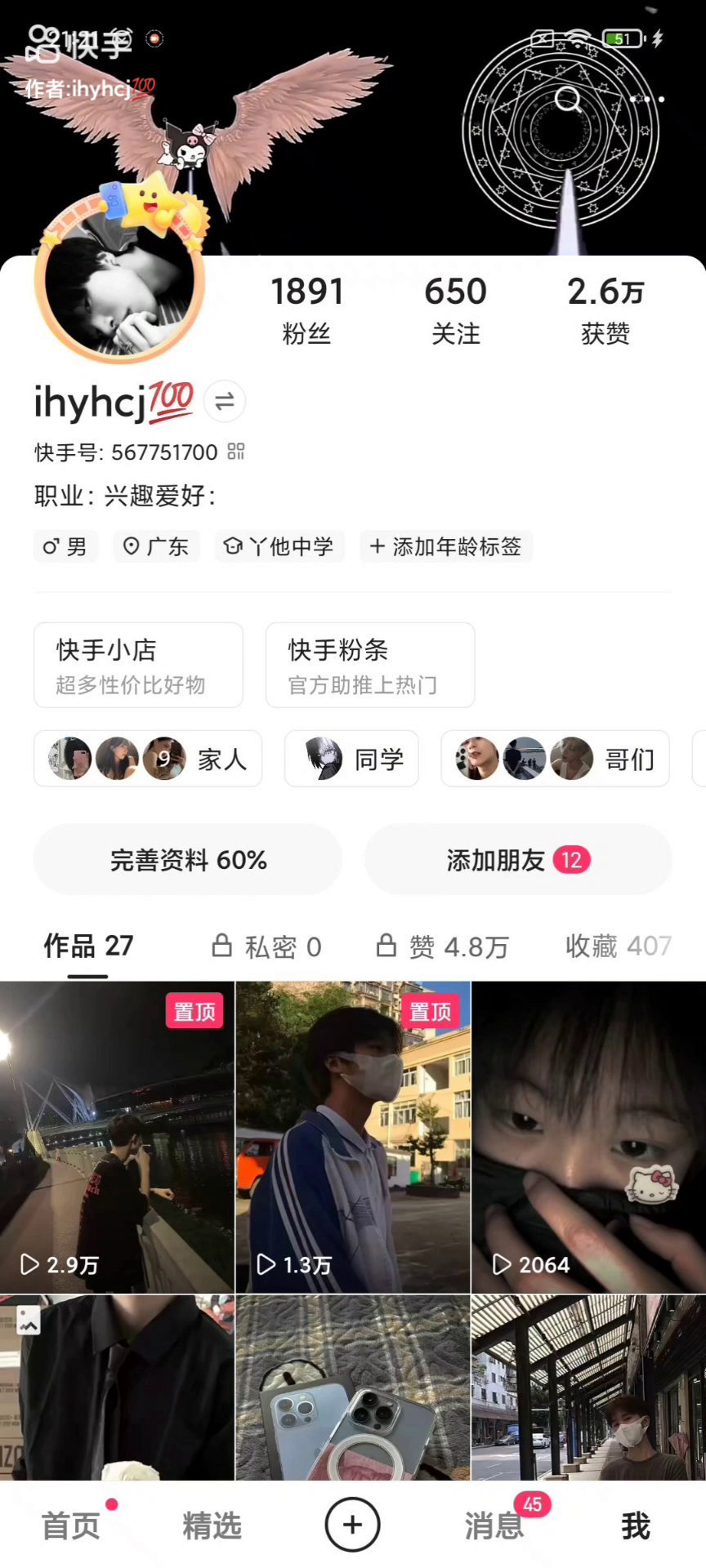Open the 哥们 group

[x=555, y=759]
